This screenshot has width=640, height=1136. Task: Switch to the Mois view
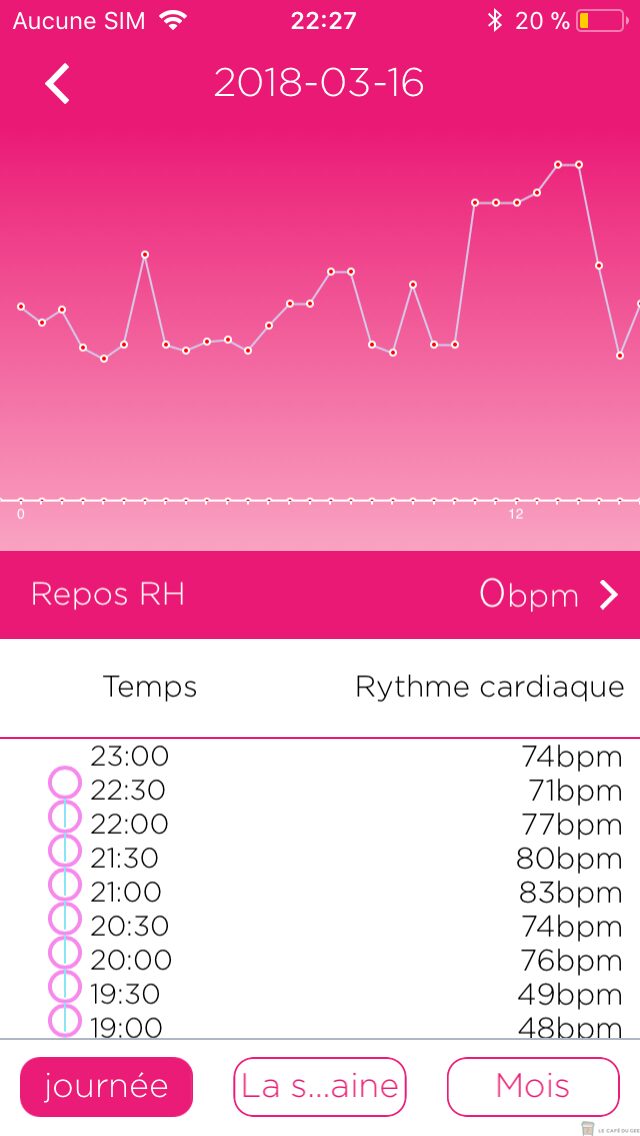(533, 1086)
